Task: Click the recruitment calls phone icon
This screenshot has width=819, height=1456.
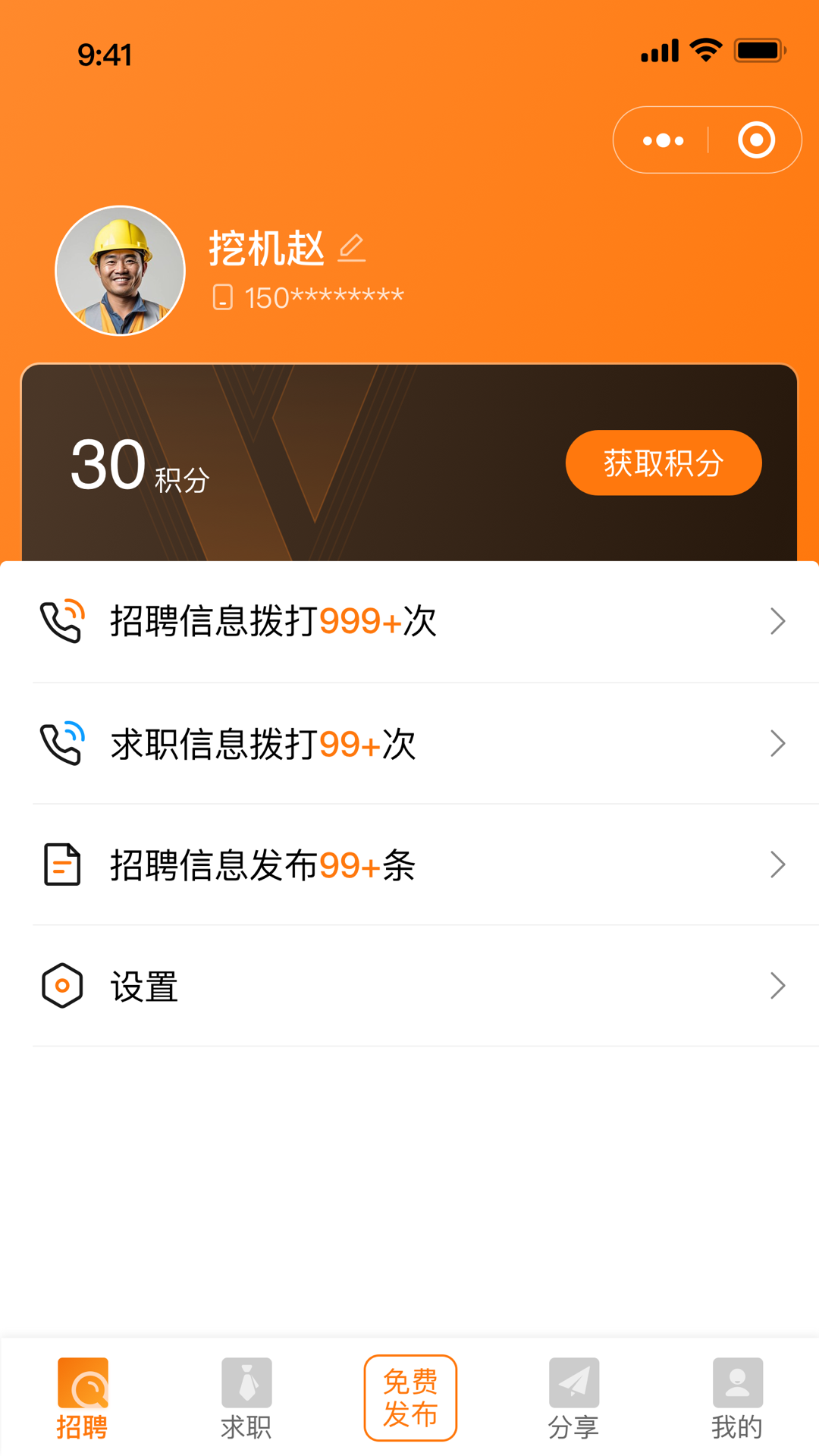Action: click(x=64, y=620)
